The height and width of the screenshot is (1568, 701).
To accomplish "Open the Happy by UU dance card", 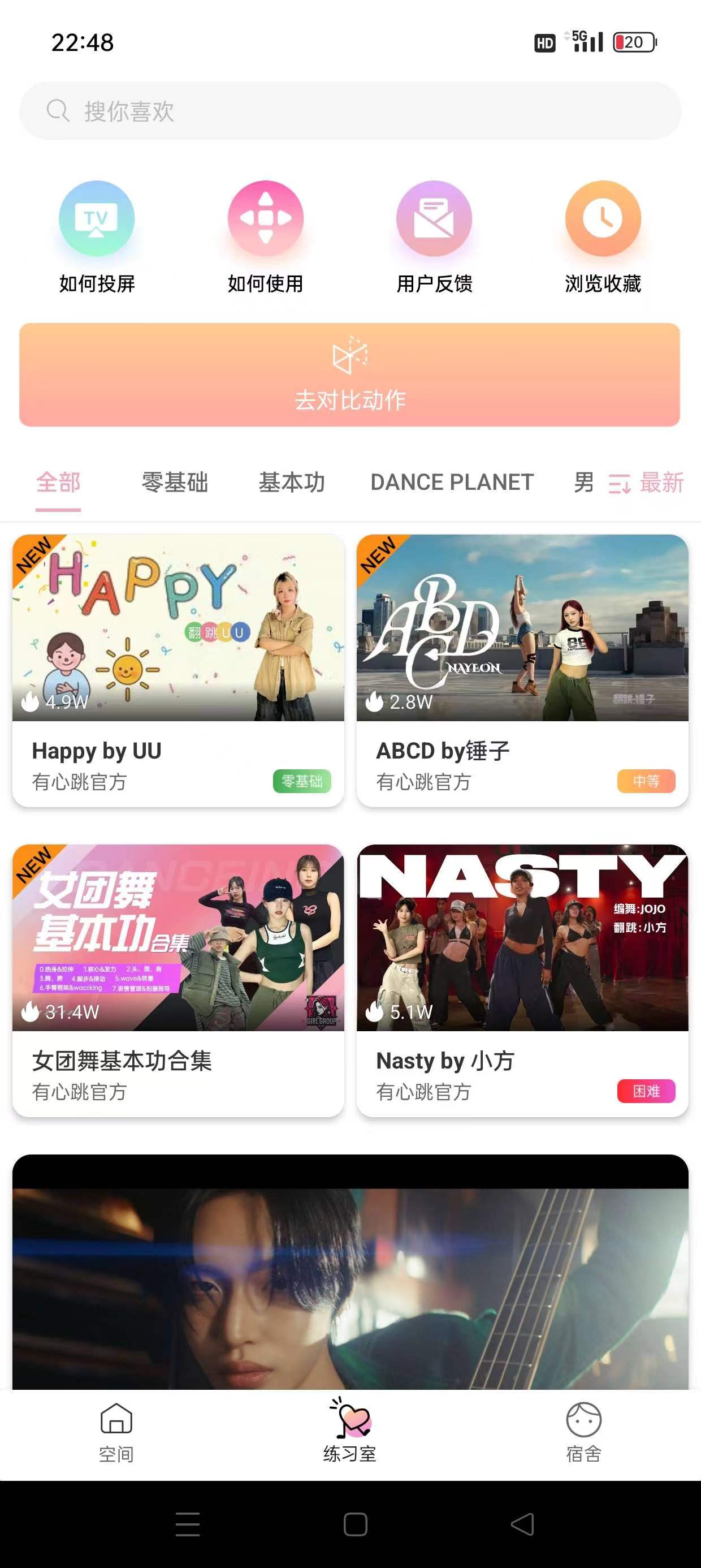I will click(178, 670).
